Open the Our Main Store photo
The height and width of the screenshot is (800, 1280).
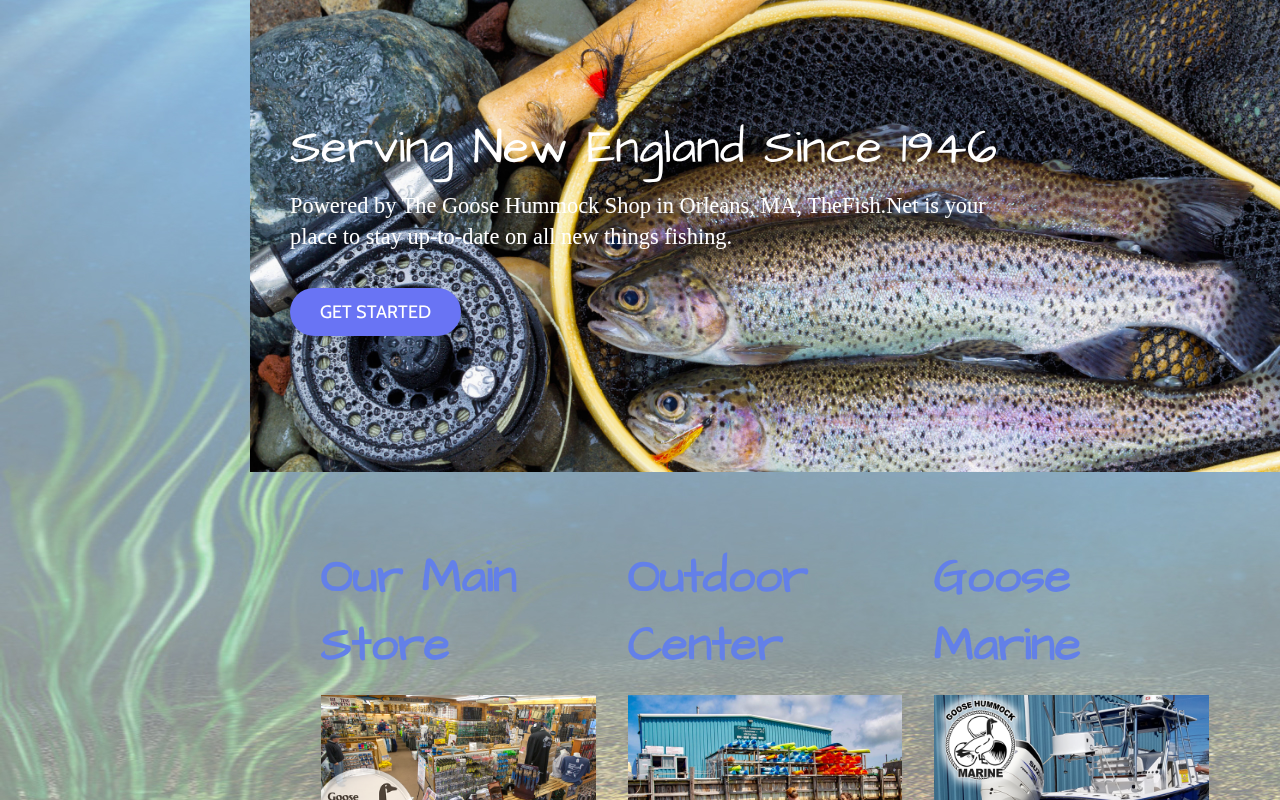pyautogui.click(x=458, y=748)
